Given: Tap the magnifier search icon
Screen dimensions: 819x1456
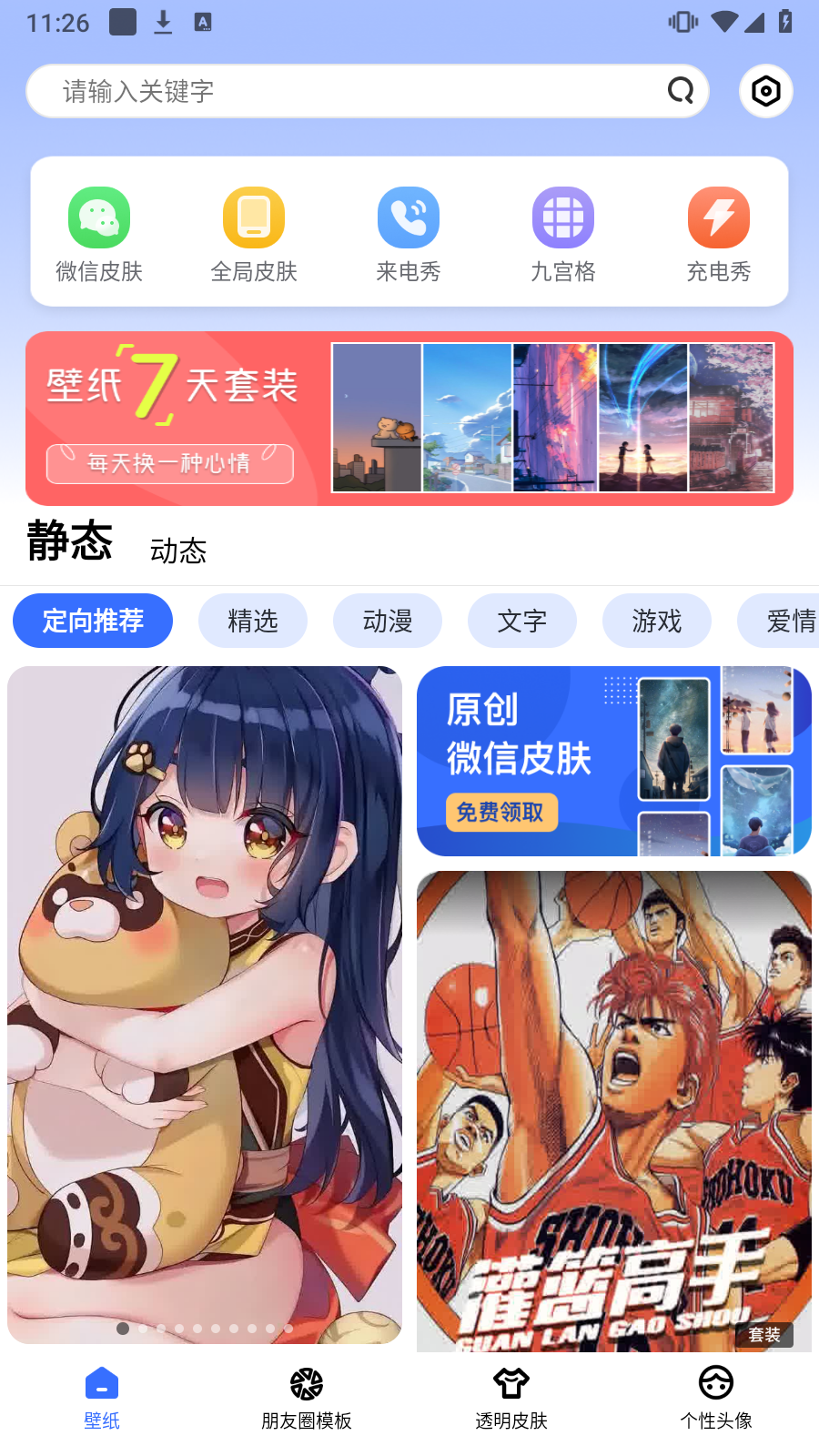Looking at the screenshot, I should (681, 90).
